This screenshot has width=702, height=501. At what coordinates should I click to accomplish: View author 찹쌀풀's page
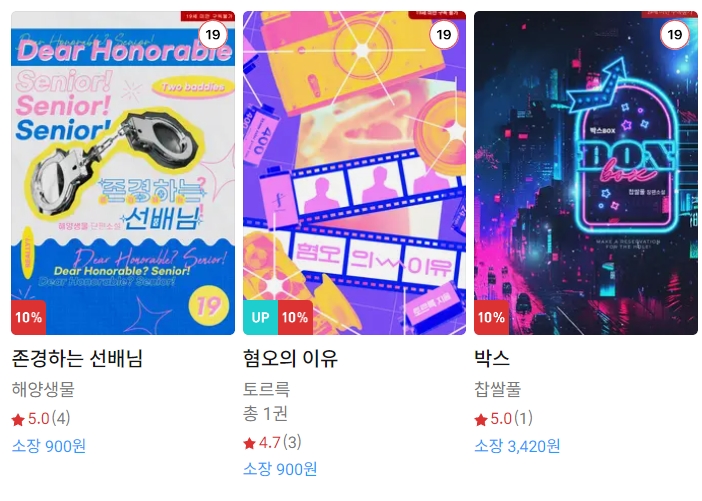coord(497,390)
